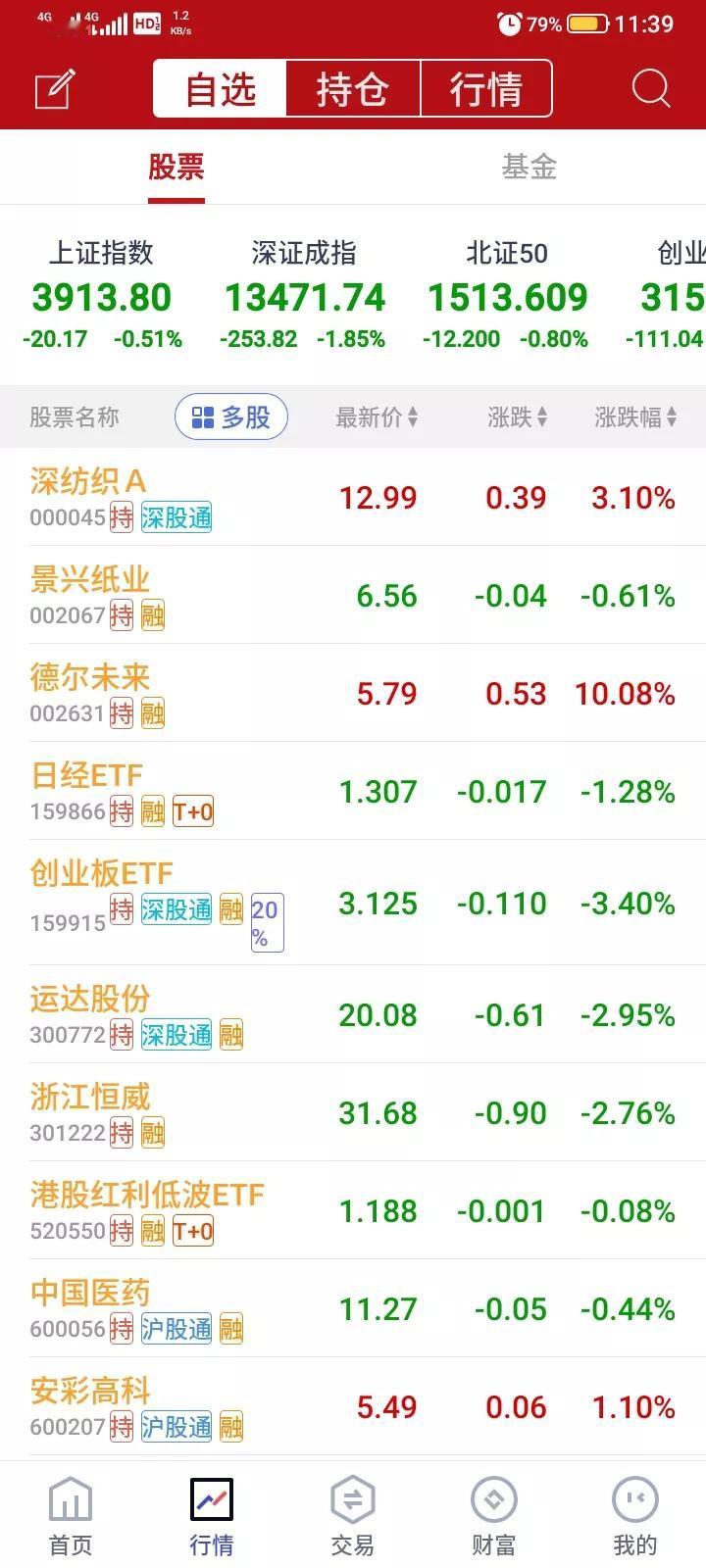
Task: Select the 基金 tab
Action: tap(529, 168)
